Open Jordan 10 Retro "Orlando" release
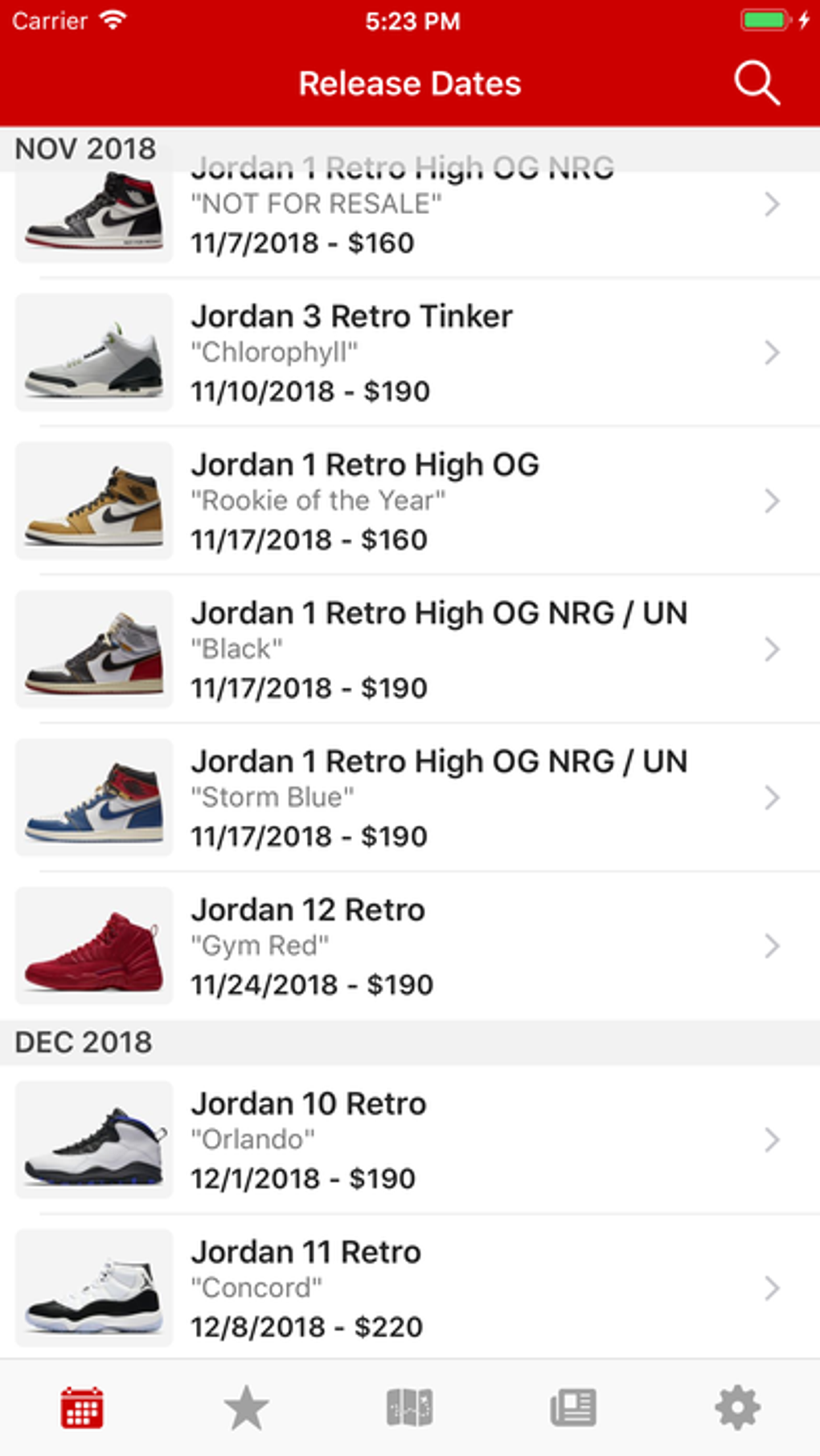 coord(402,1140)
